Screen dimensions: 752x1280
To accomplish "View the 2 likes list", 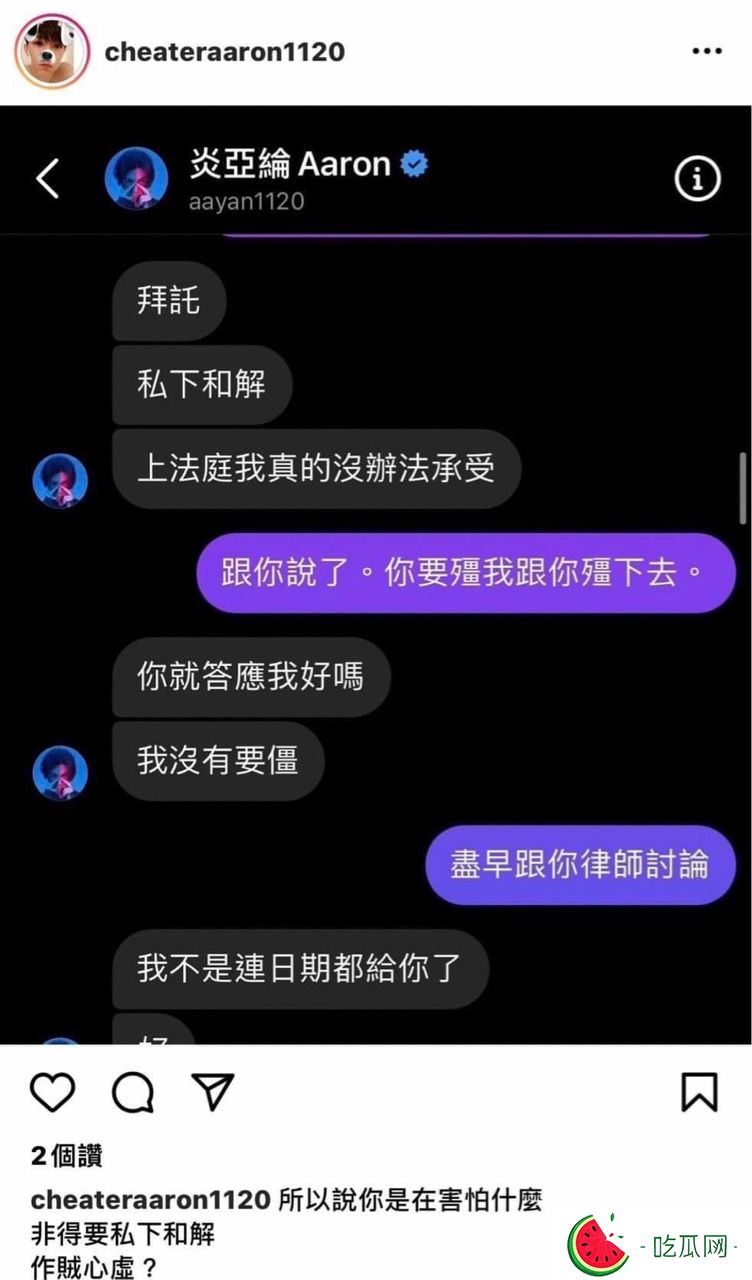I will [x=66, y=1156].
